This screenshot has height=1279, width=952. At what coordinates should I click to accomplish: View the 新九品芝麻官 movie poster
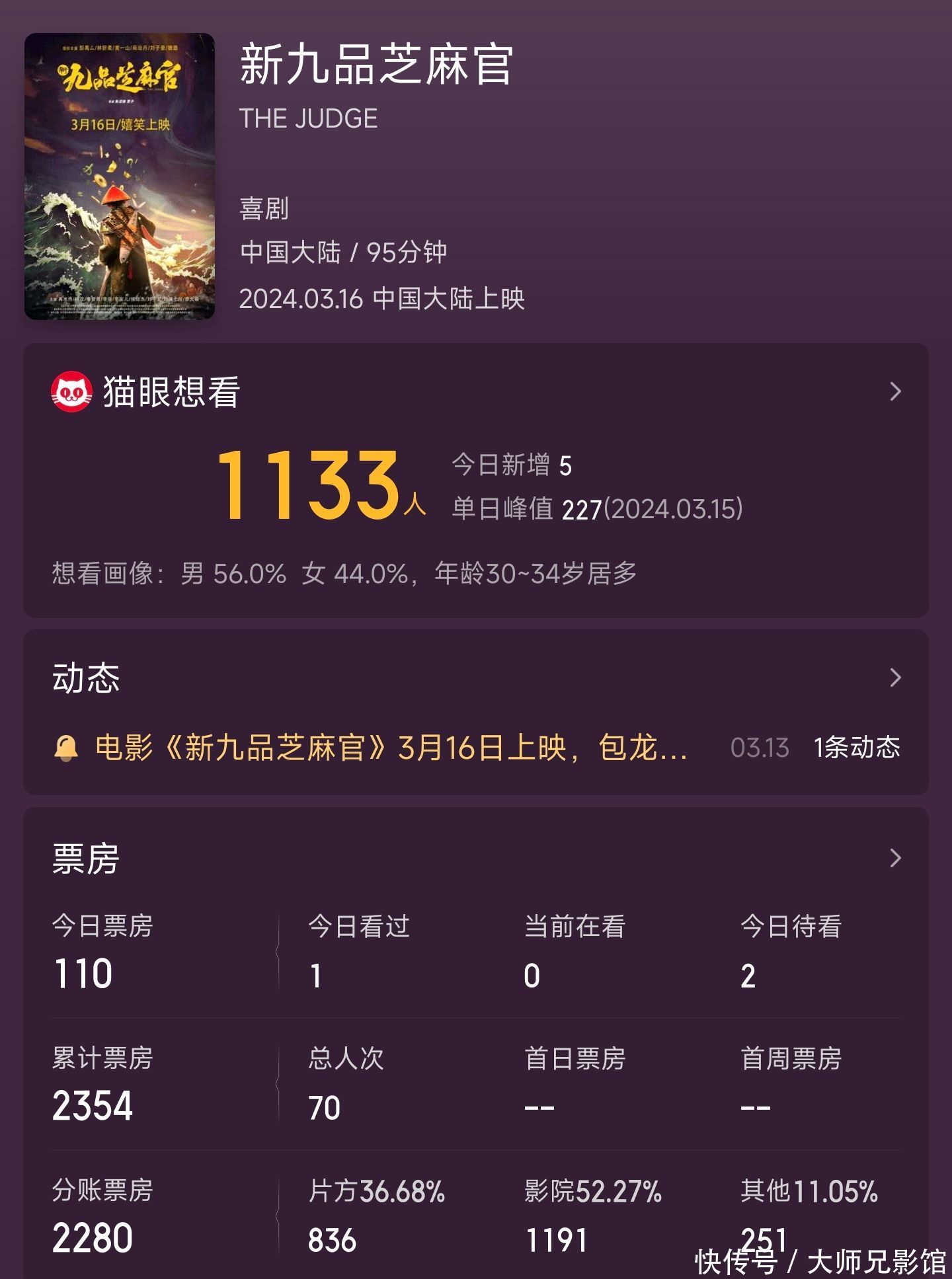point(120,176)
